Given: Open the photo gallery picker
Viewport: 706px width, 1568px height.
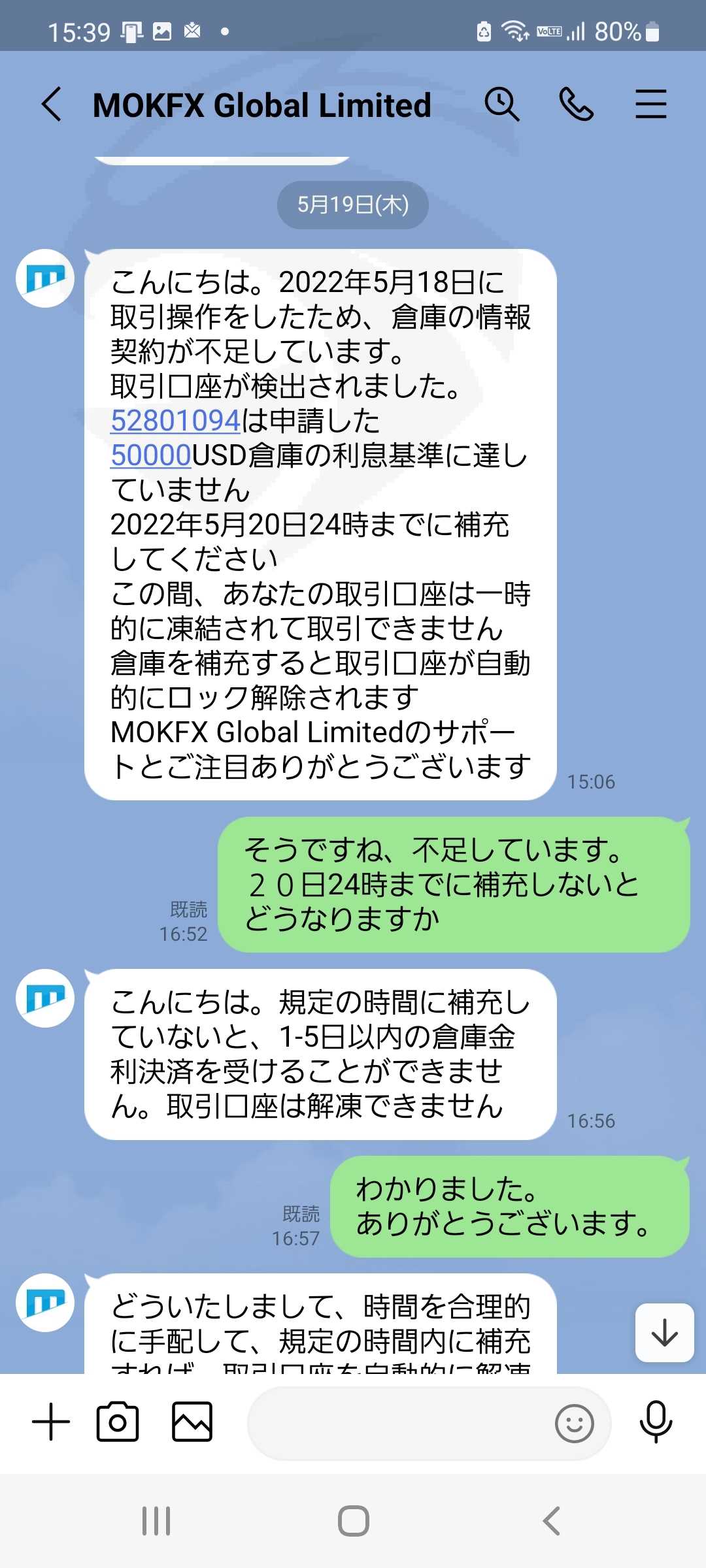Looking at the screenshot, I should [192, 1422].
